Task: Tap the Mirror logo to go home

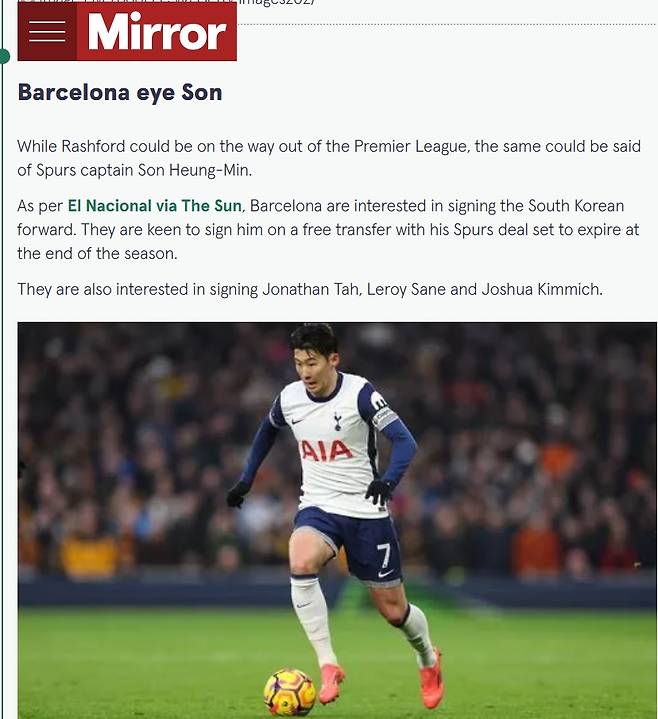Action: [156, 32]
